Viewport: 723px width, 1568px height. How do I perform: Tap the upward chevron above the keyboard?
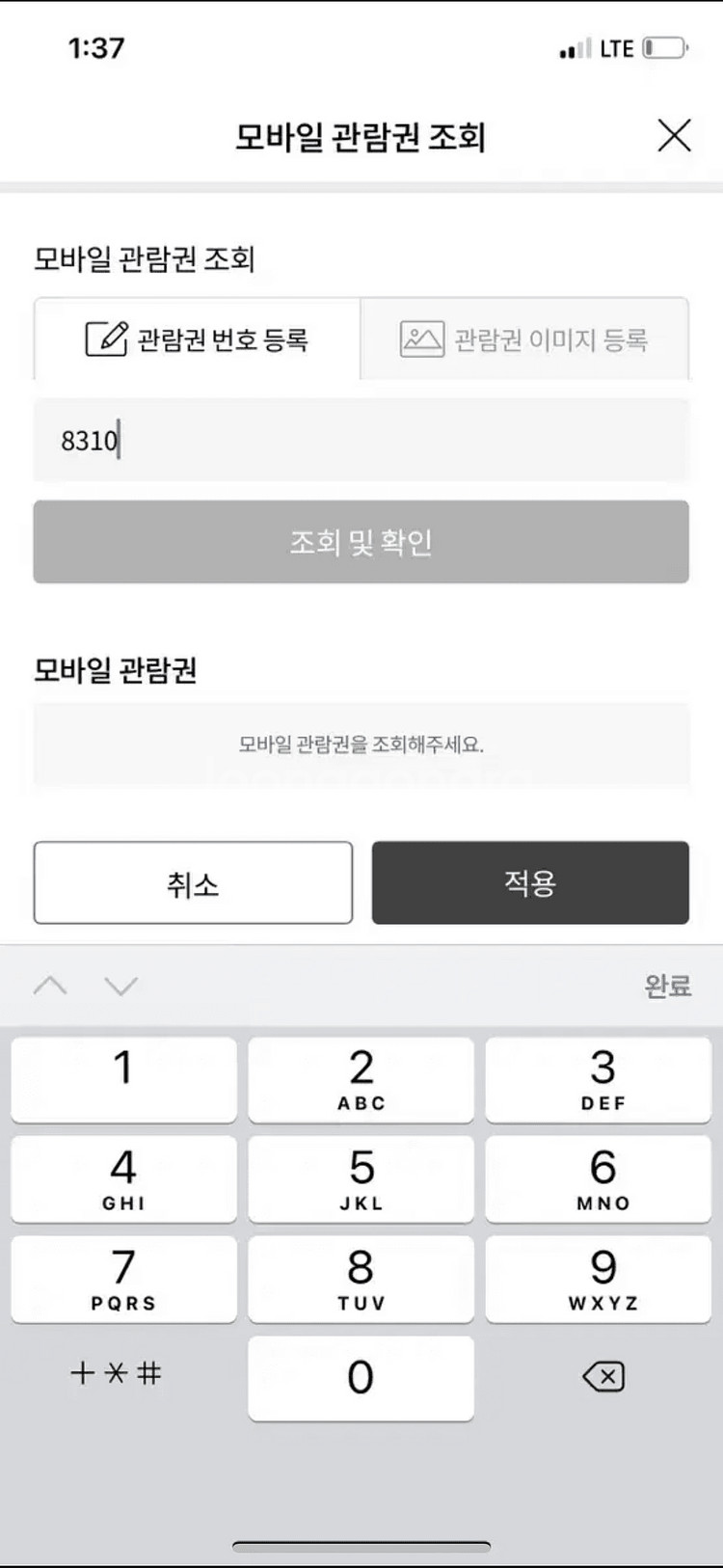(x=51, y=987)
